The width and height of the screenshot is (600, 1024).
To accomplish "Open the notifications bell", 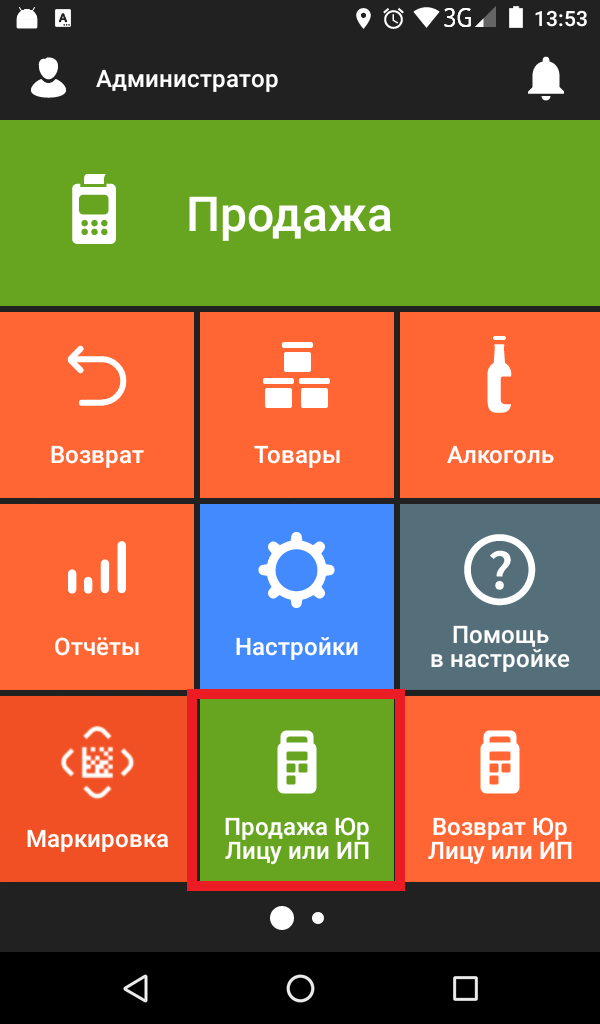I will click(x=546, y=79).
